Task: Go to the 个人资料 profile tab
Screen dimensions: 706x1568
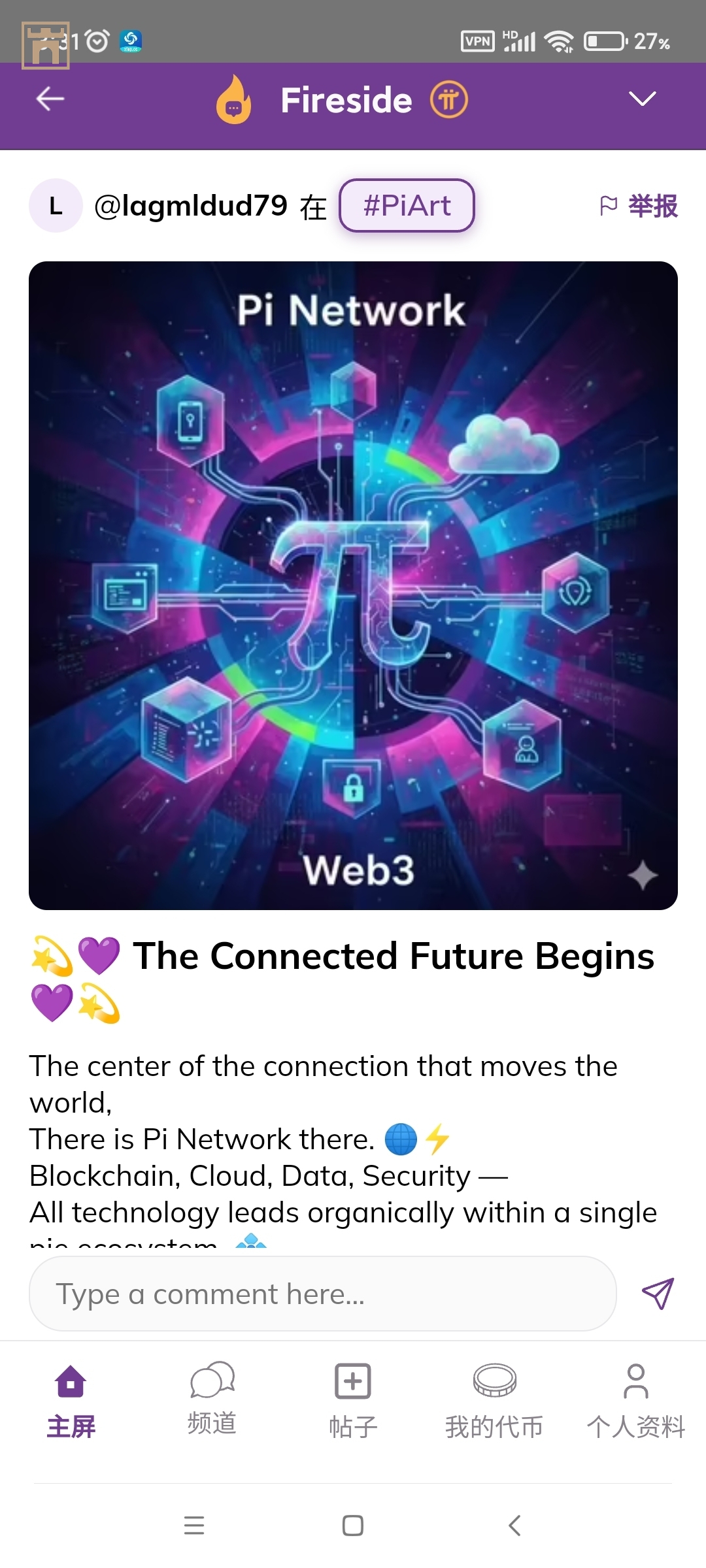Action: (x=635, y=1401)
